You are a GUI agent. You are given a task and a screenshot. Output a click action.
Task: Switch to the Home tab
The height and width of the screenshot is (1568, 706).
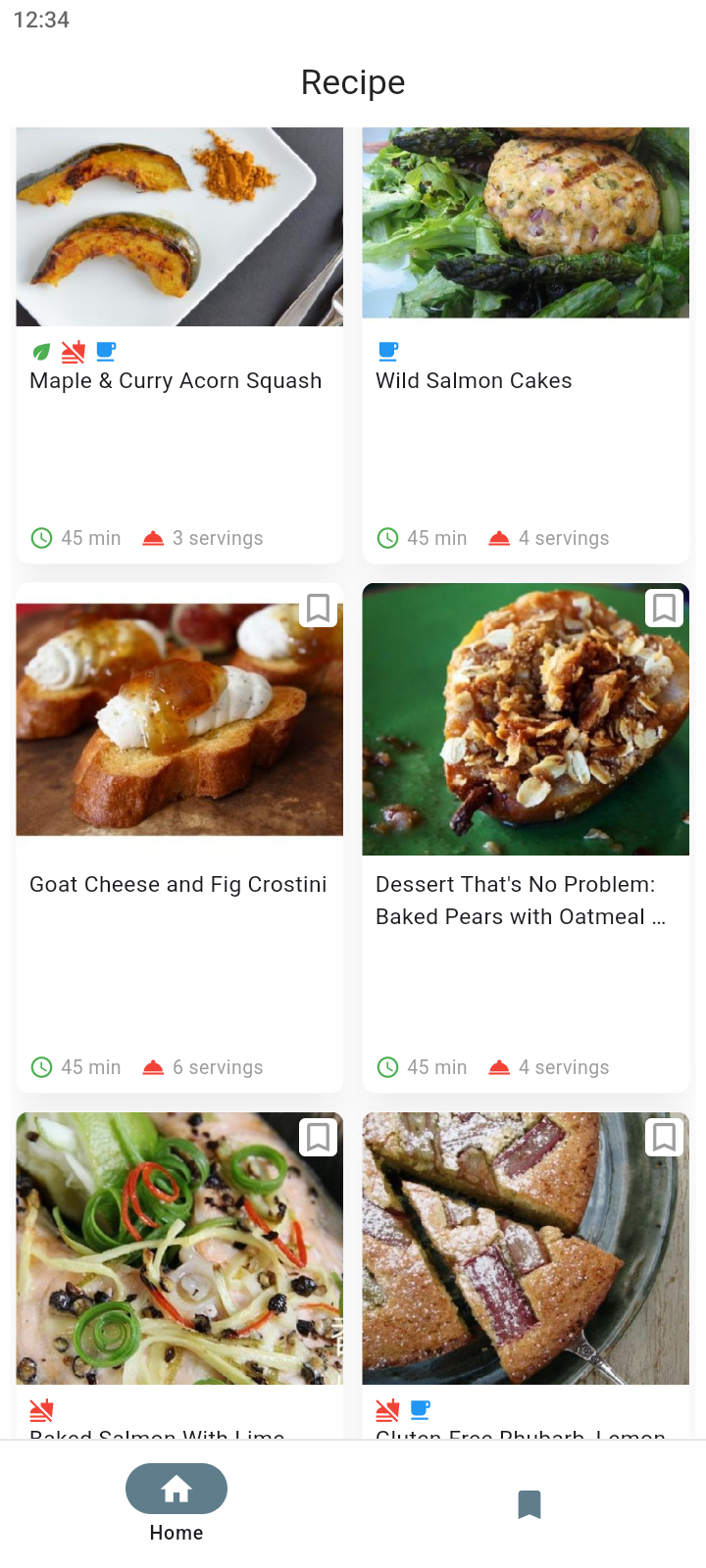click(176, 1489)
